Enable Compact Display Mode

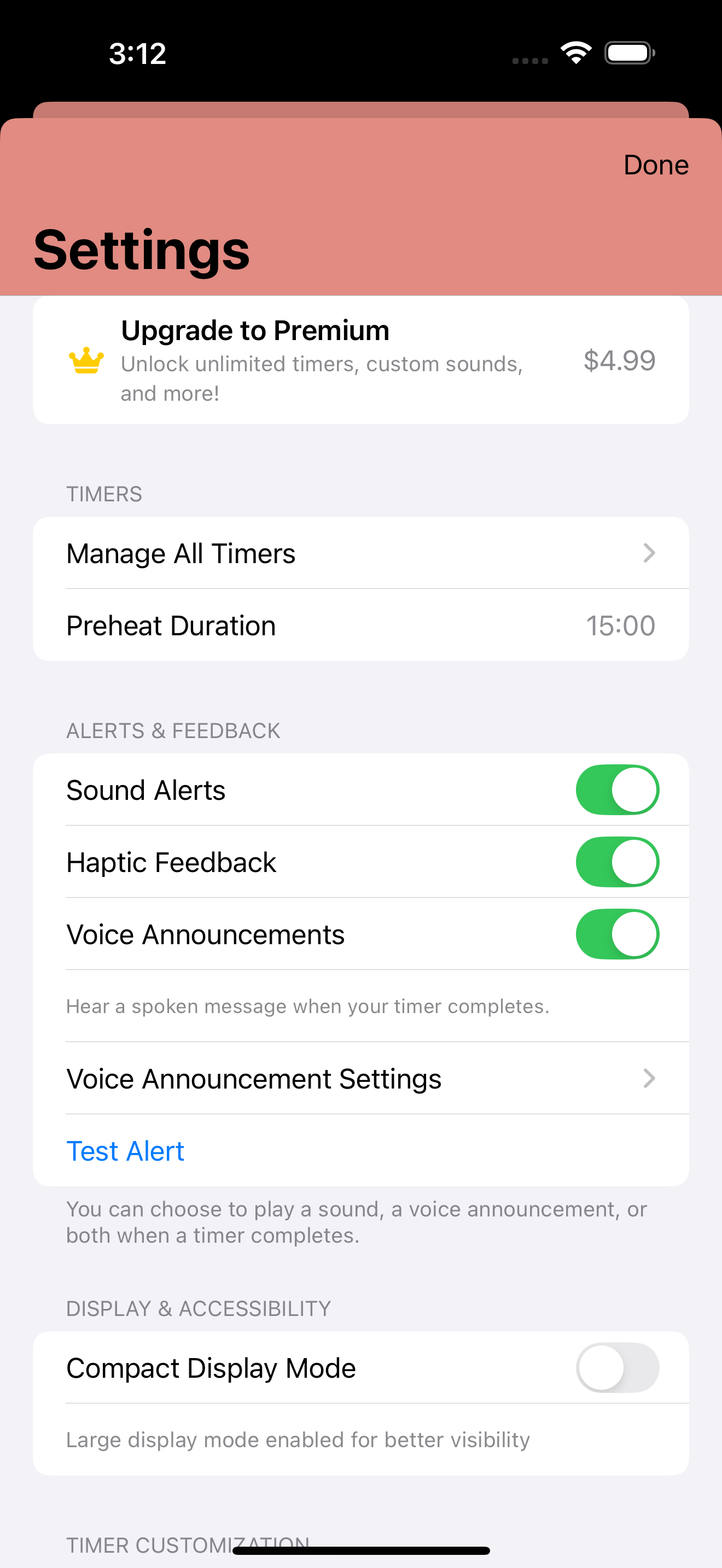[616, 1368]
